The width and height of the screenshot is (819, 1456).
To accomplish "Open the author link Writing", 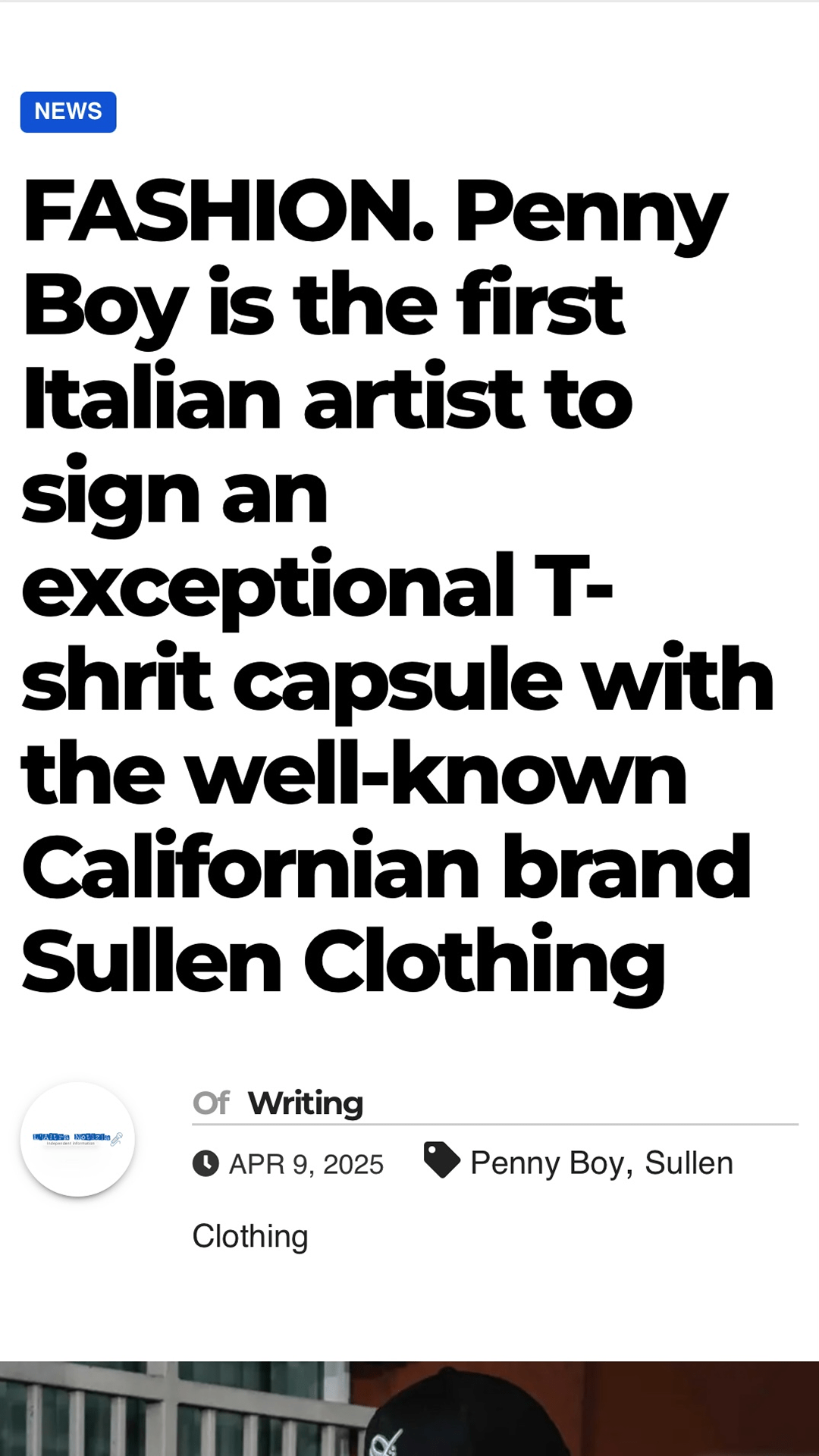I will click(306, 1103).
